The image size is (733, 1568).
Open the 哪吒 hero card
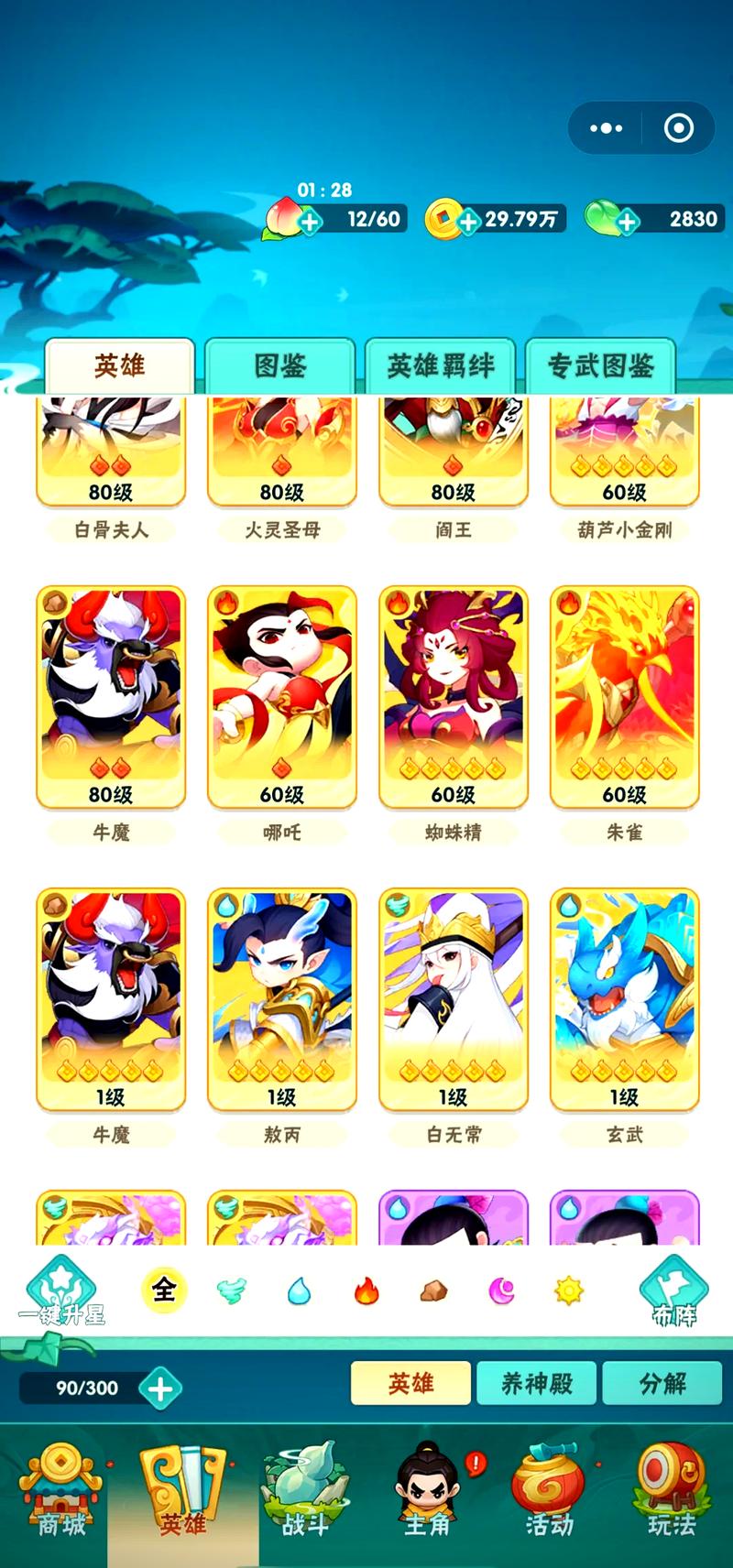(x=281, y=698)
